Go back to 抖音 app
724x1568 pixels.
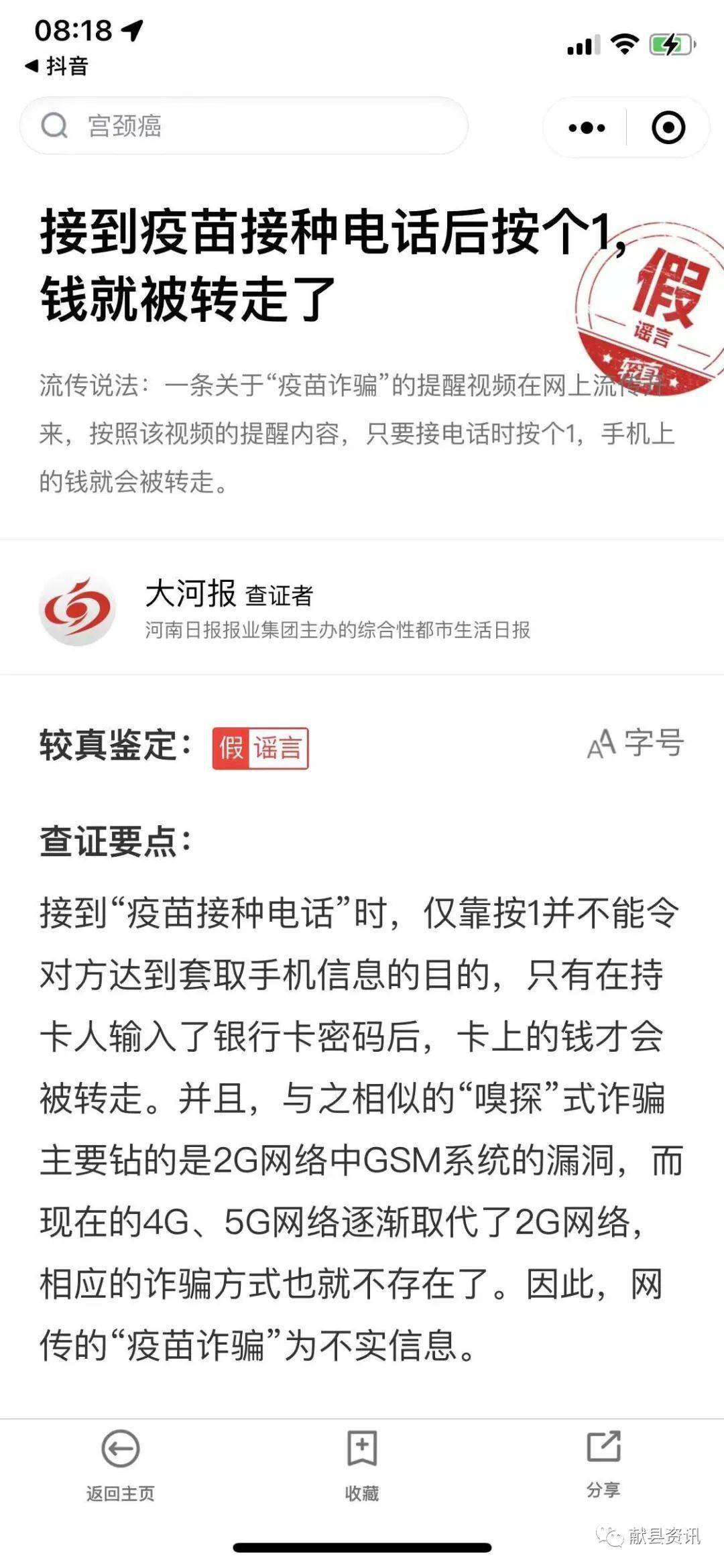point(57,66)
